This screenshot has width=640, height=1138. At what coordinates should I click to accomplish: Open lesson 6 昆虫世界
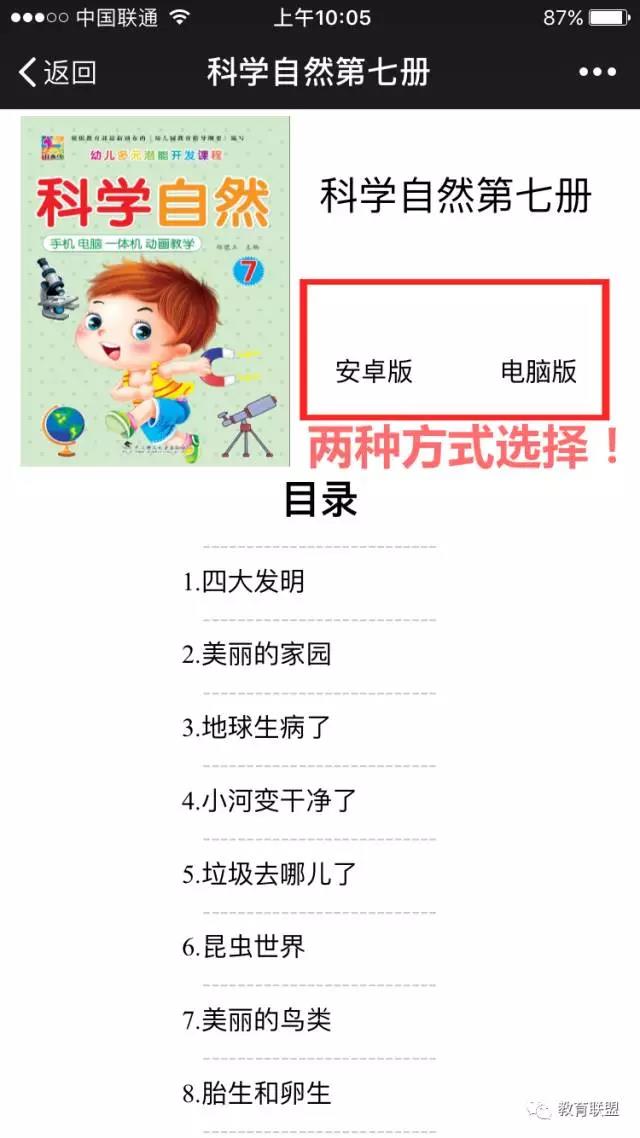[243, 946]
